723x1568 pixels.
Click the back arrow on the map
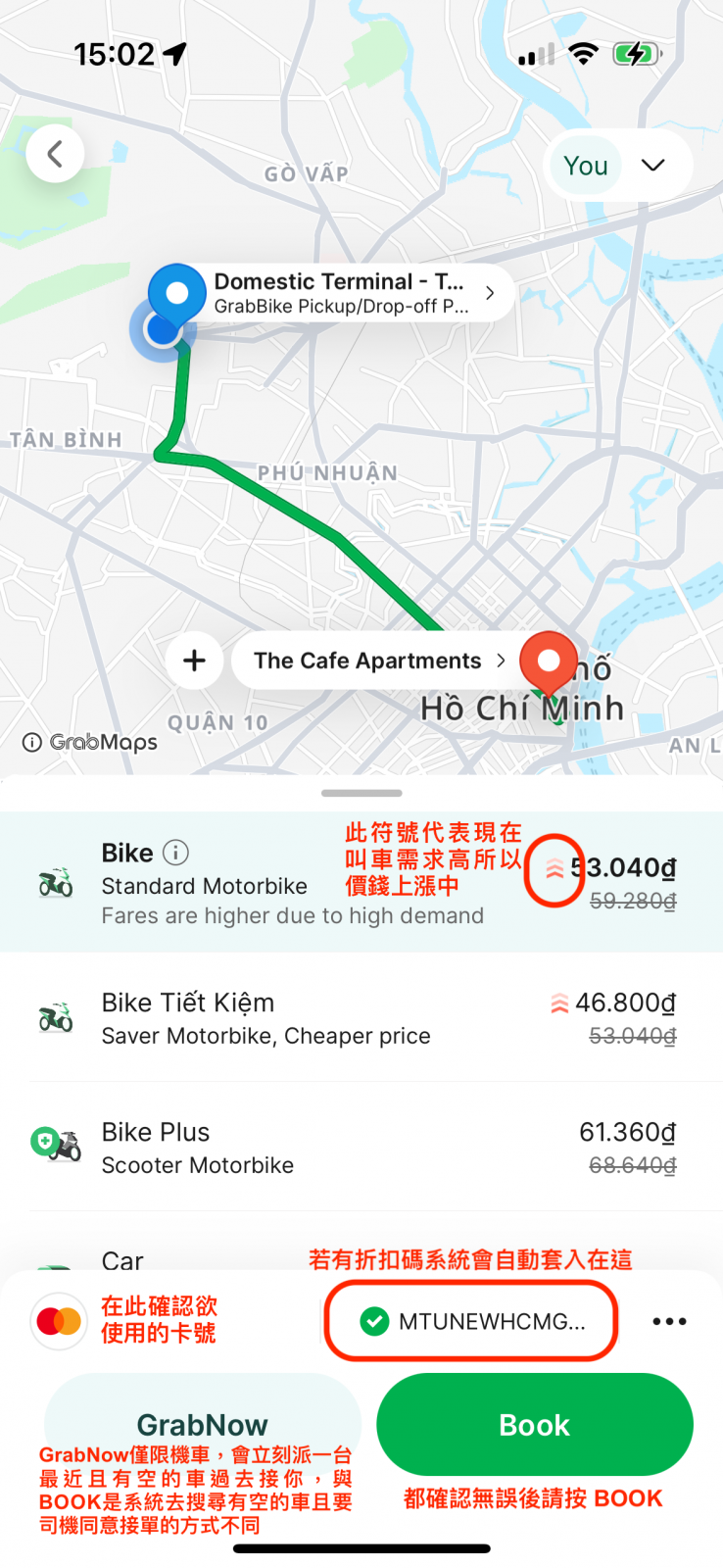click(56, 153)
